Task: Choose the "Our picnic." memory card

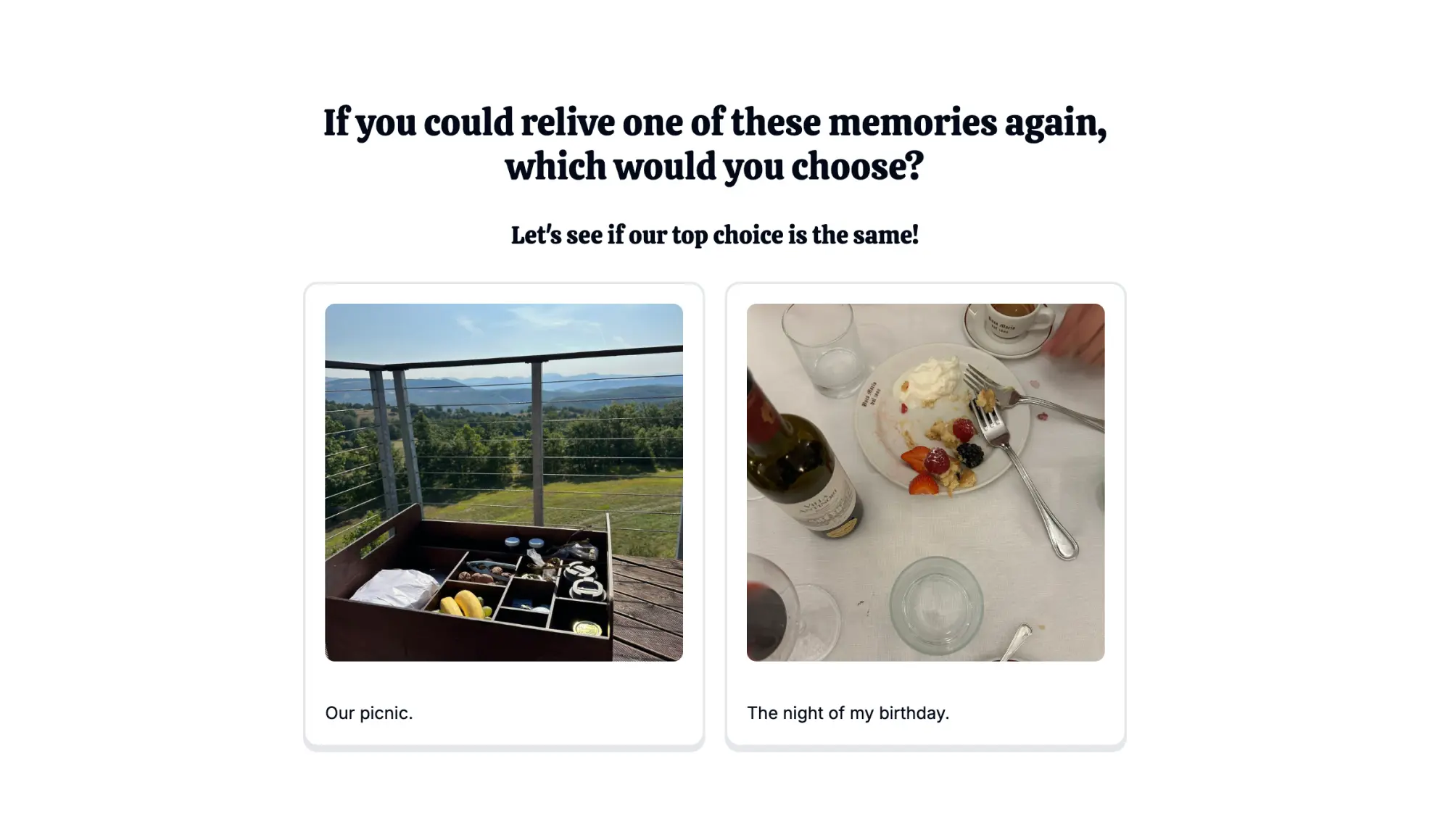Action: pos(503,515)
